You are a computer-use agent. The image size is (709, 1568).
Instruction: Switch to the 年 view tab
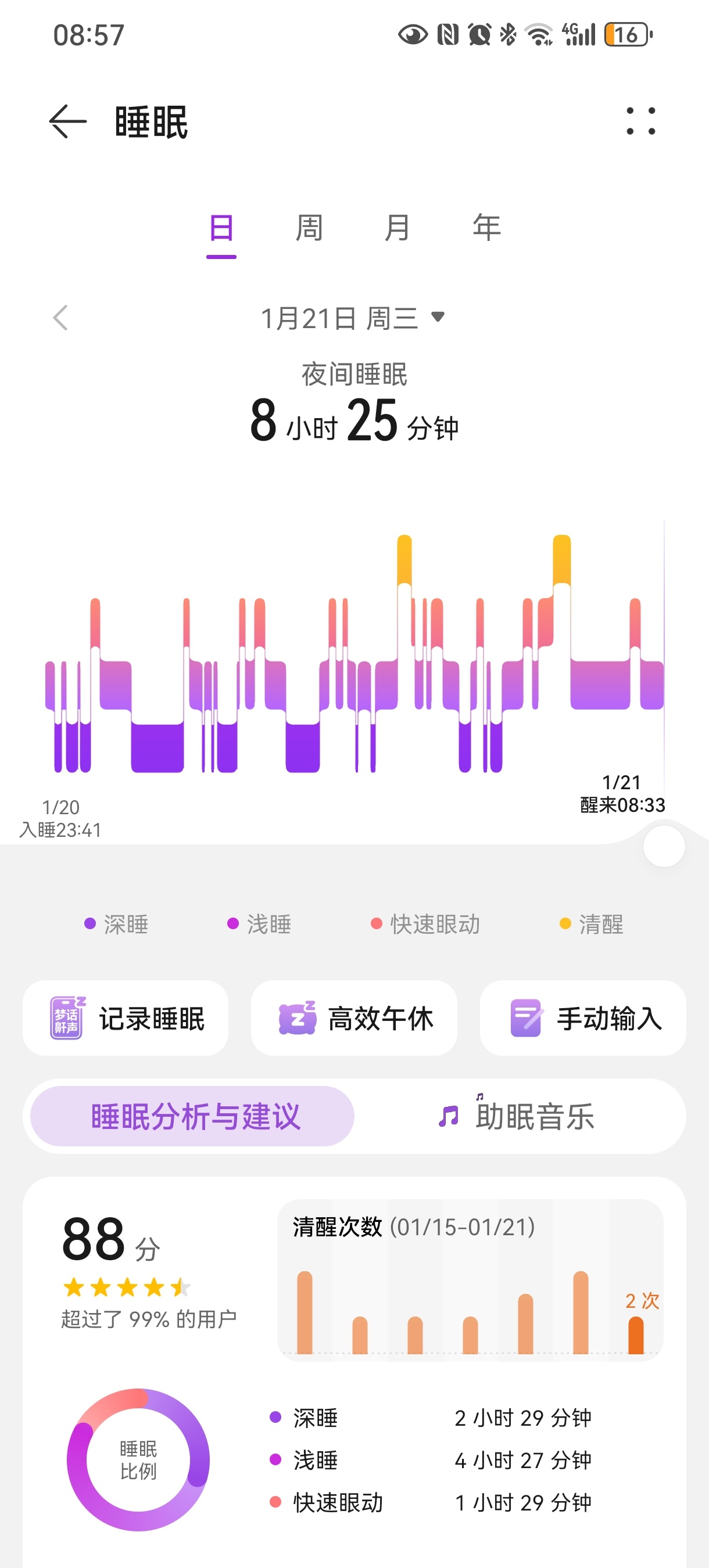486,228
